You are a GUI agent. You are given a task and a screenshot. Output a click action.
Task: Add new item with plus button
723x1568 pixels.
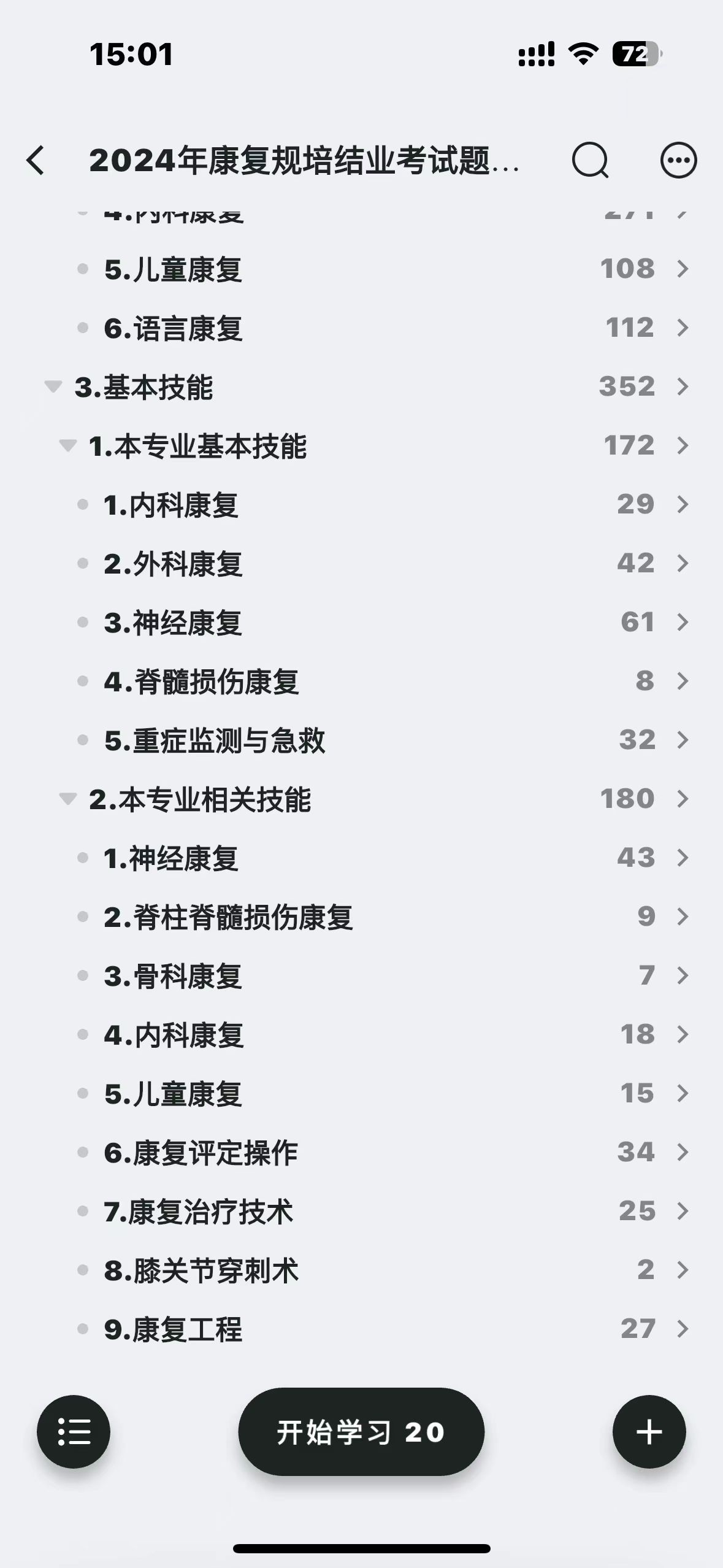(649, 1432)
